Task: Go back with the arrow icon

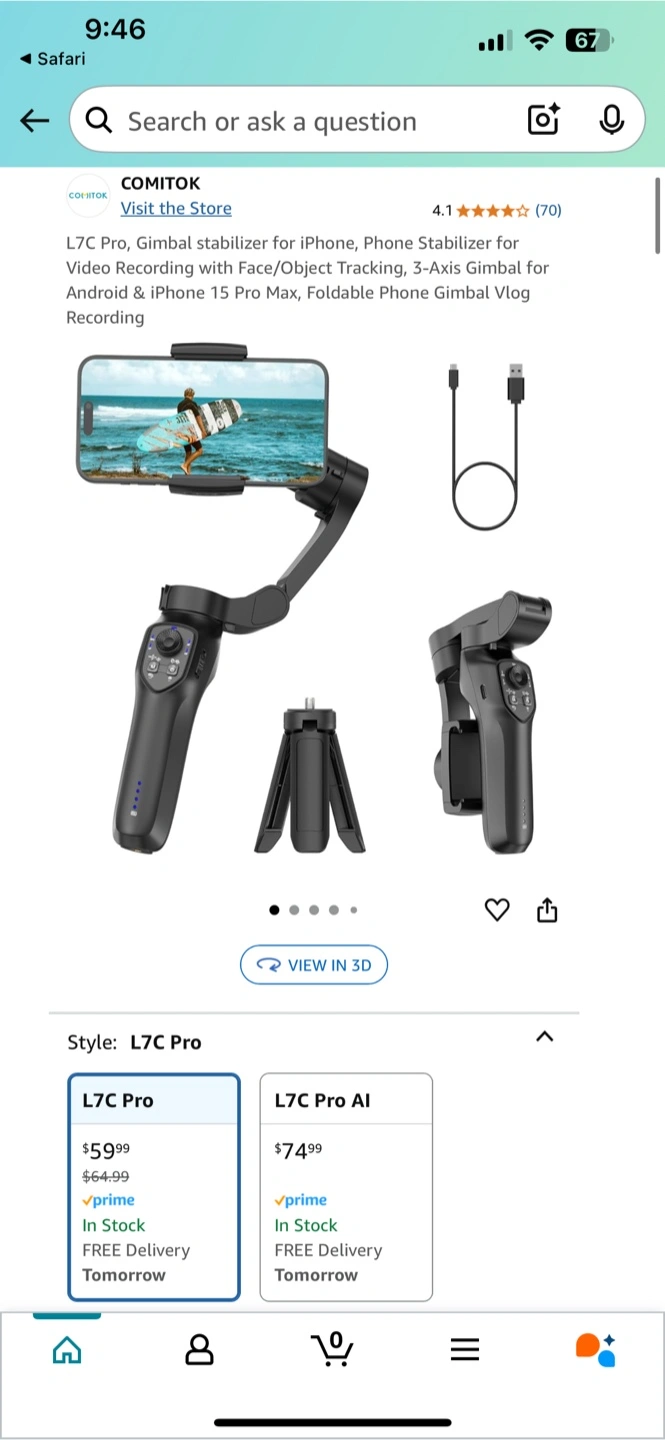Action: click(34, 121)
